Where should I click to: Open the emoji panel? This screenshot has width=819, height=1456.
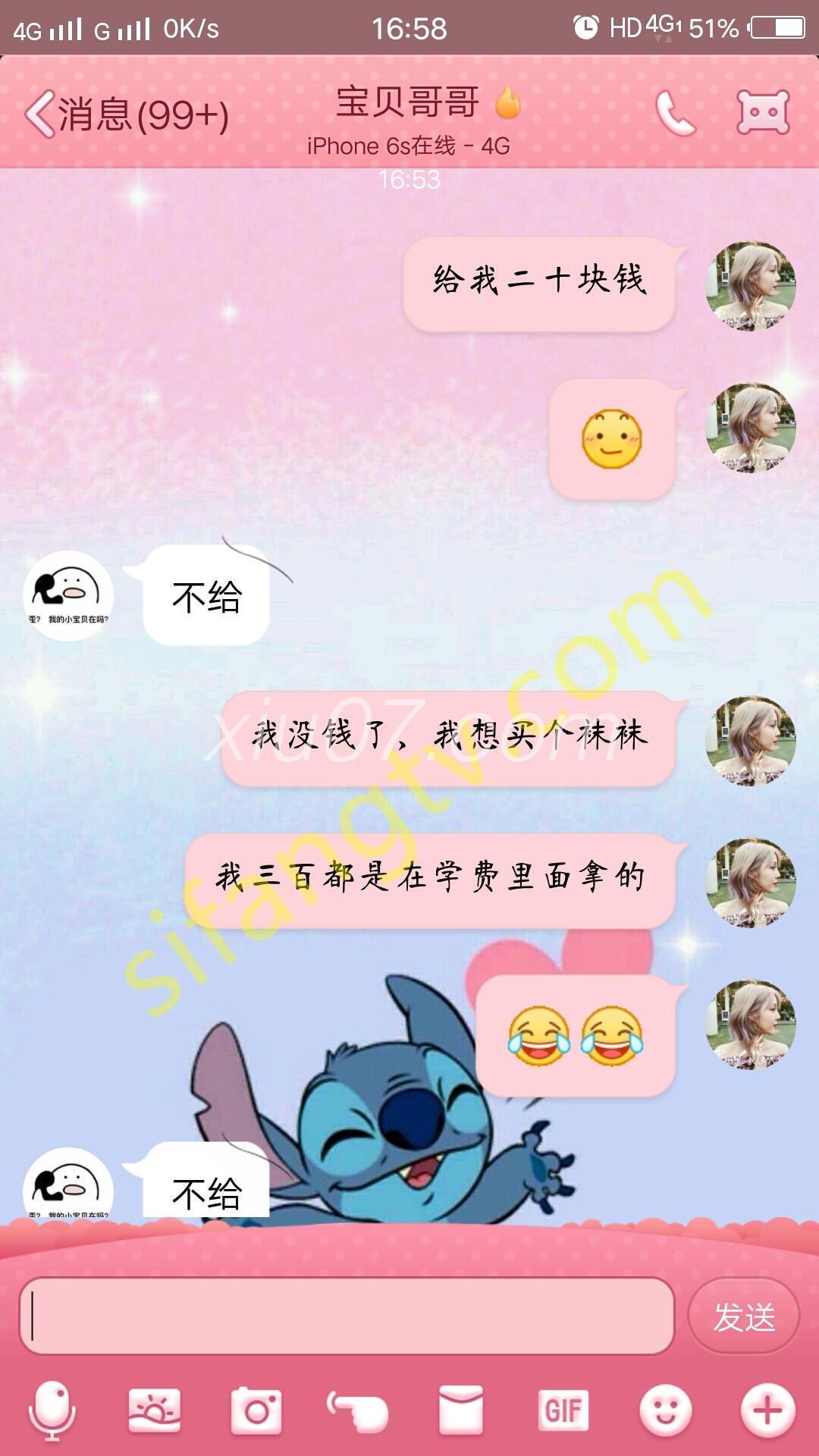pyautogui.click(x=665, y=1410)
